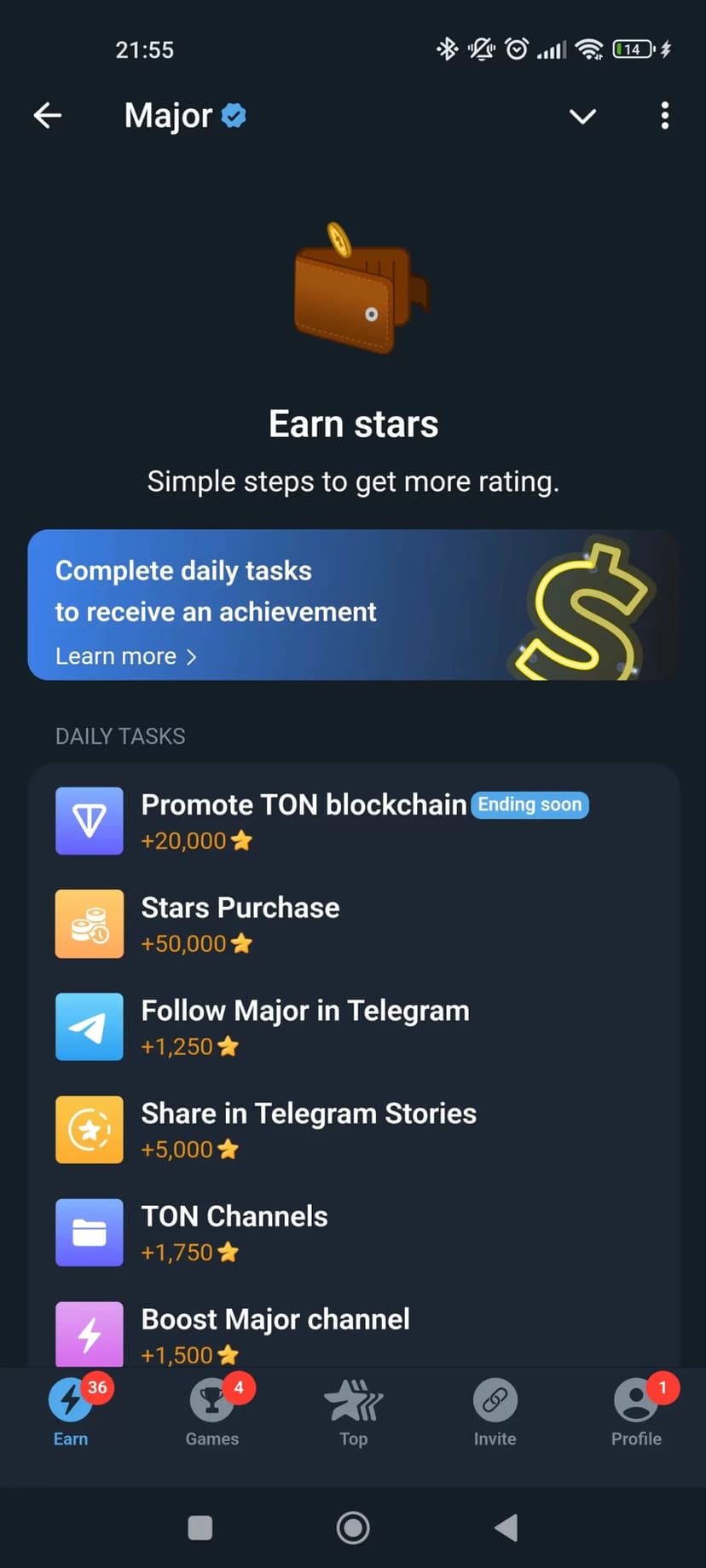
Task: Open the TON Channels task
Action: (x=234, y=1232)
